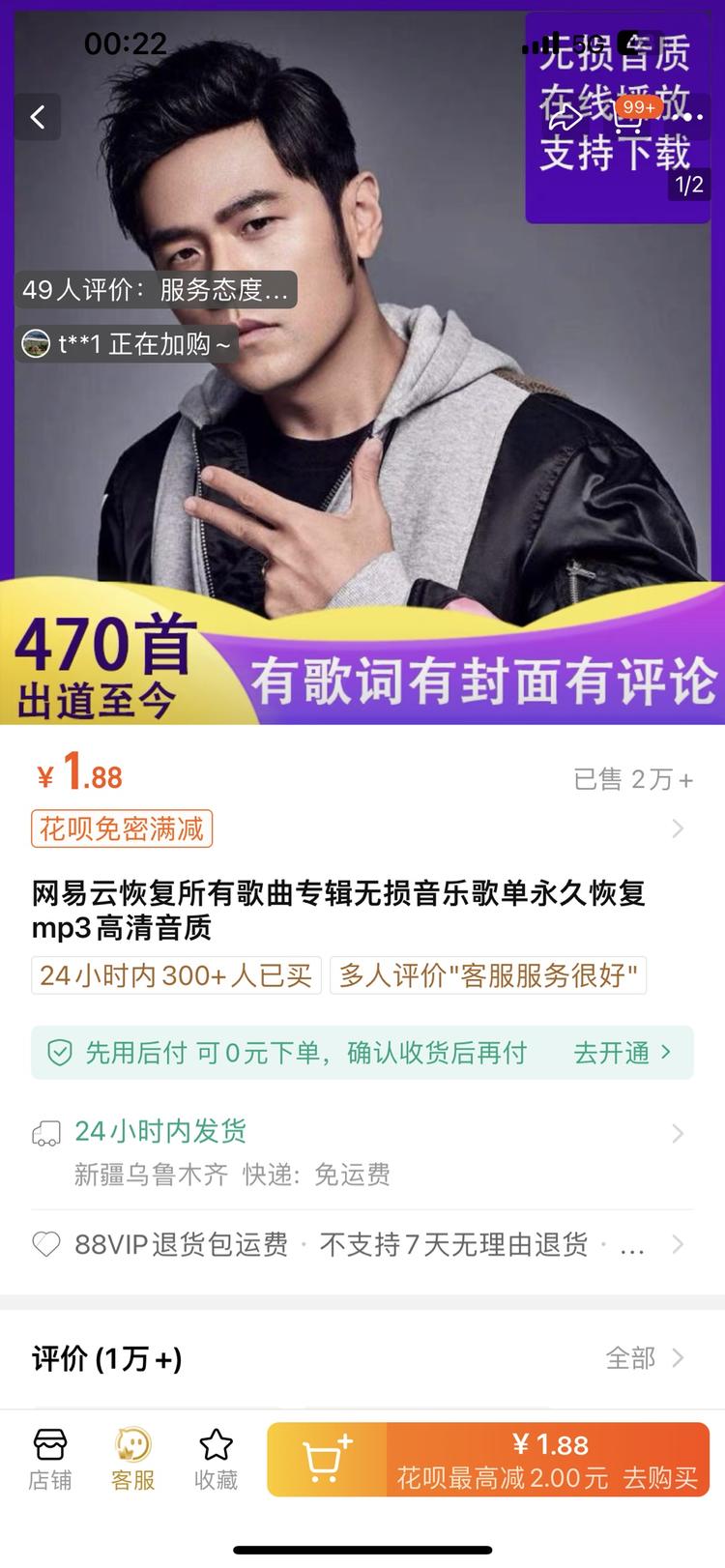Tap the buyer avatar in t**1 正在加购 bubble

coord(37,343)
